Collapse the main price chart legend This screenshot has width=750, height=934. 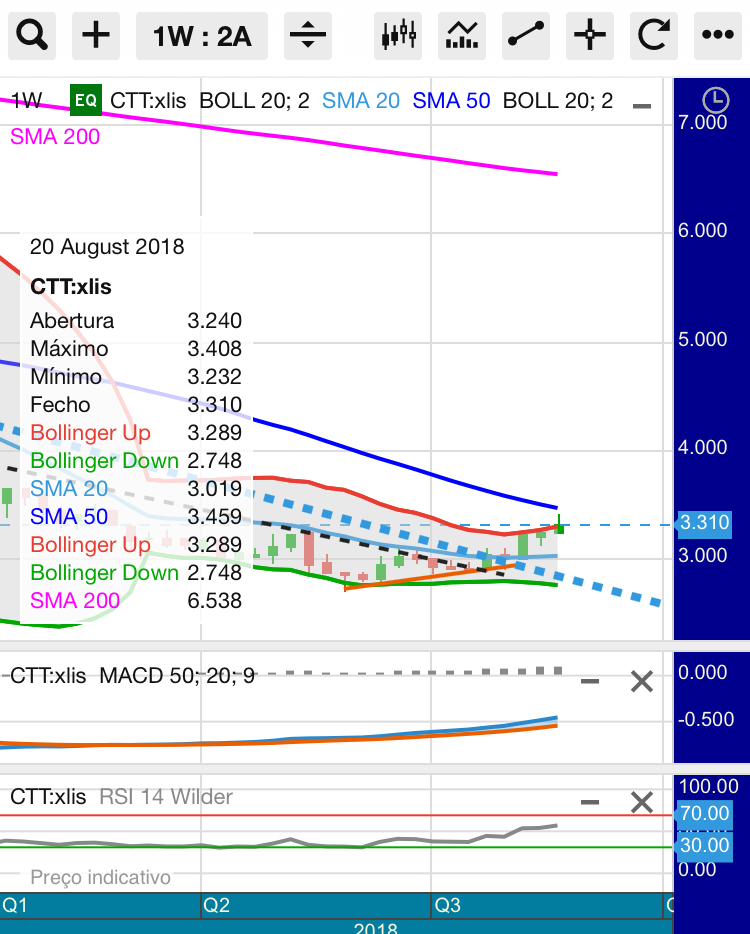pyautogui.click(x=642, y=106)
